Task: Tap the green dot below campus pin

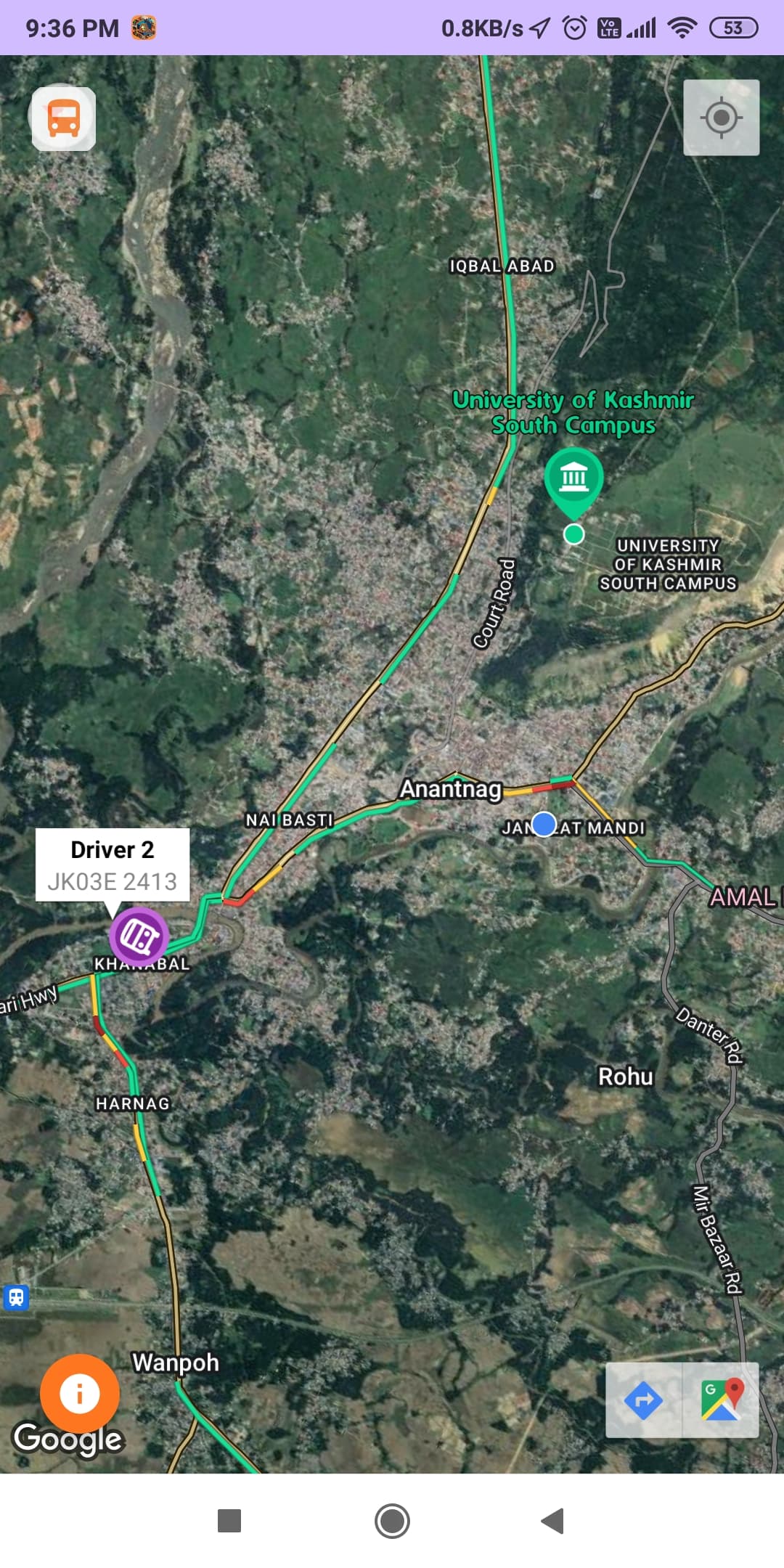Action: tap(574, 535)
